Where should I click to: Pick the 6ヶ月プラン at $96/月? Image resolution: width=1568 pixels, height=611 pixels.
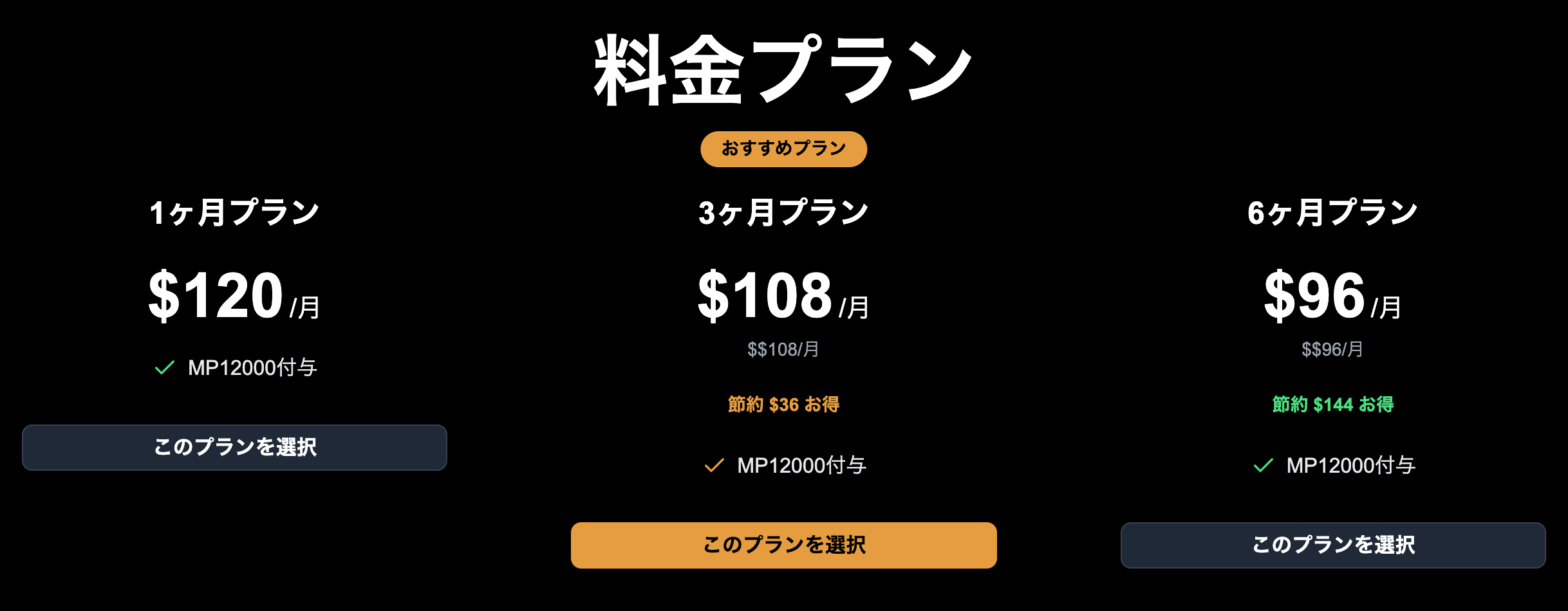pyautogui.click(x=1332, y=545)
